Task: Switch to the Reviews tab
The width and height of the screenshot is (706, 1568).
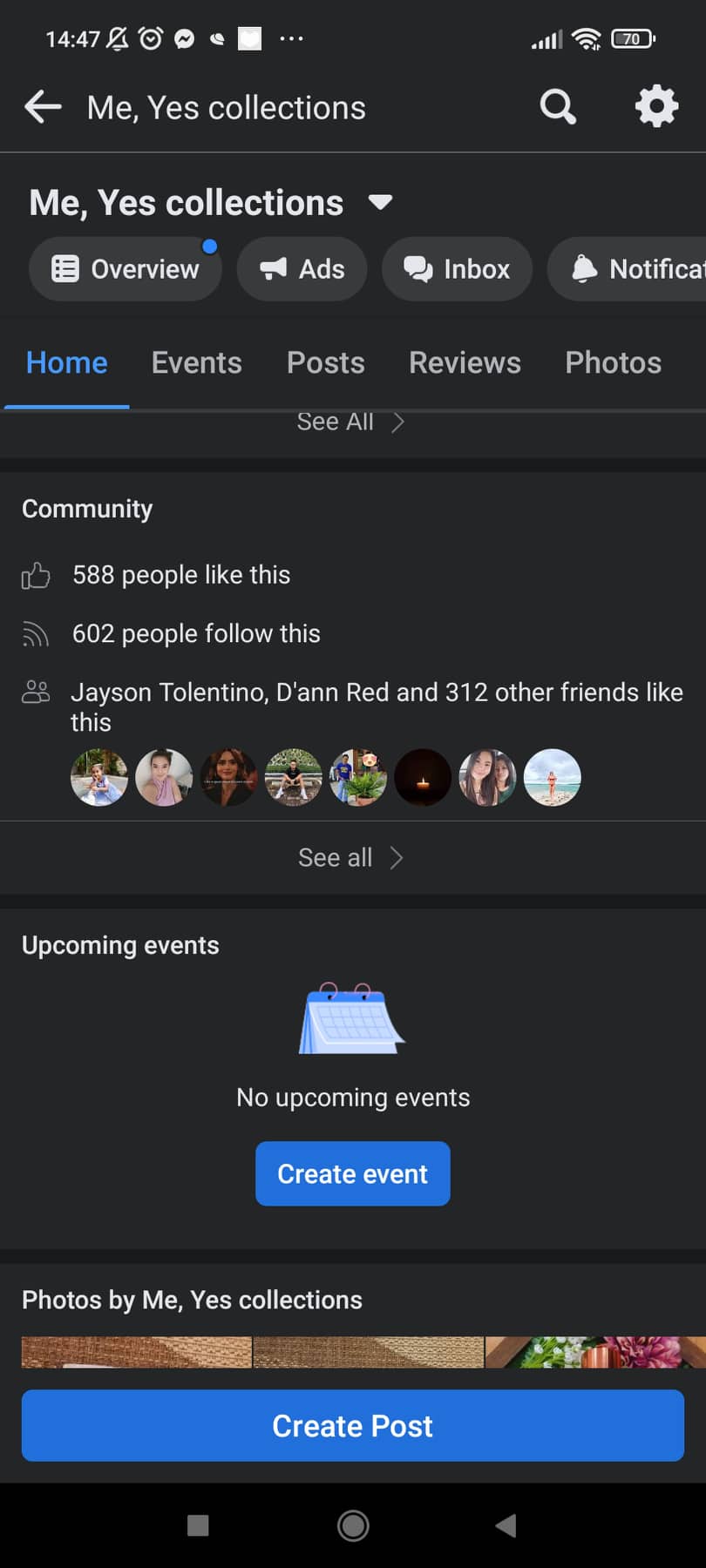Action: (x=465, y=362)
